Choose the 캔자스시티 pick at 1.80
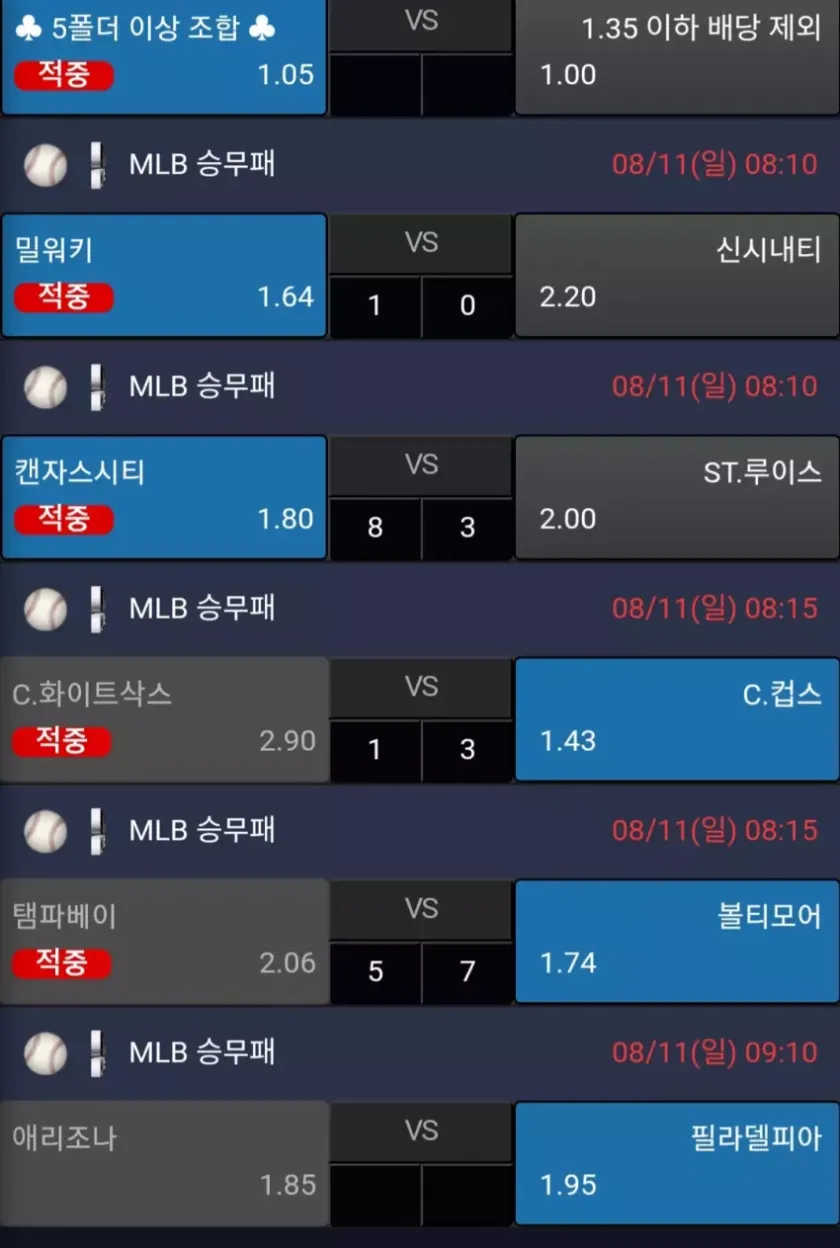The height and width of the screenshot is (1248, 840). (x=164, y=497)
